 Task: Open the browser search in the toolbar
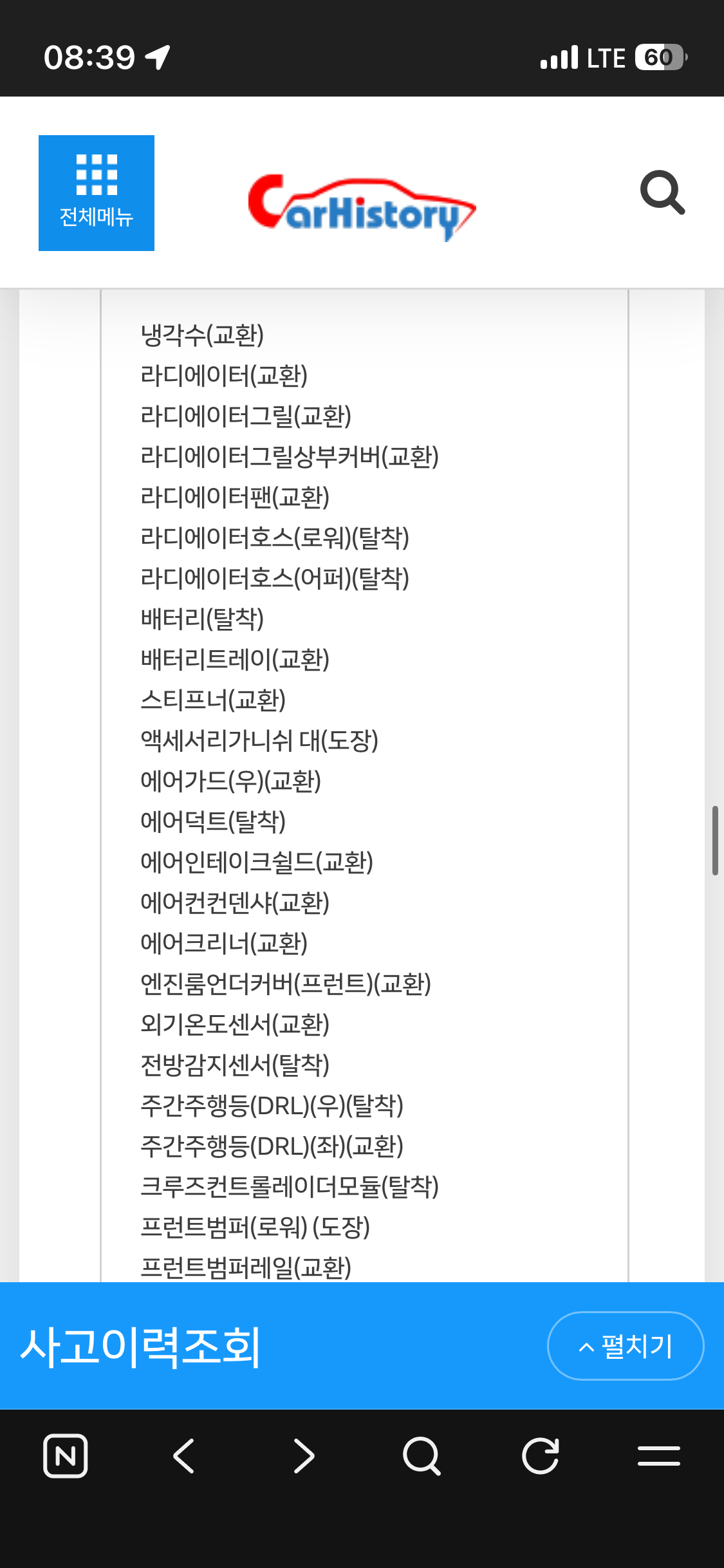click(422, 1456)
